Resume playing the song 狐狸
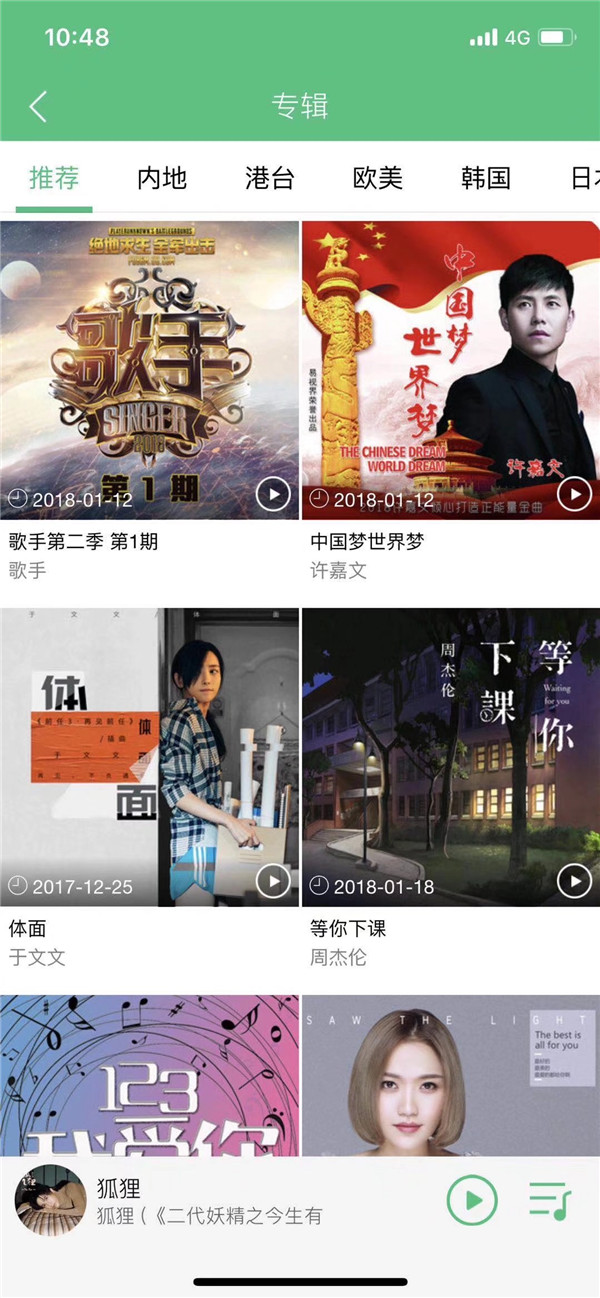 [472, 1200]
